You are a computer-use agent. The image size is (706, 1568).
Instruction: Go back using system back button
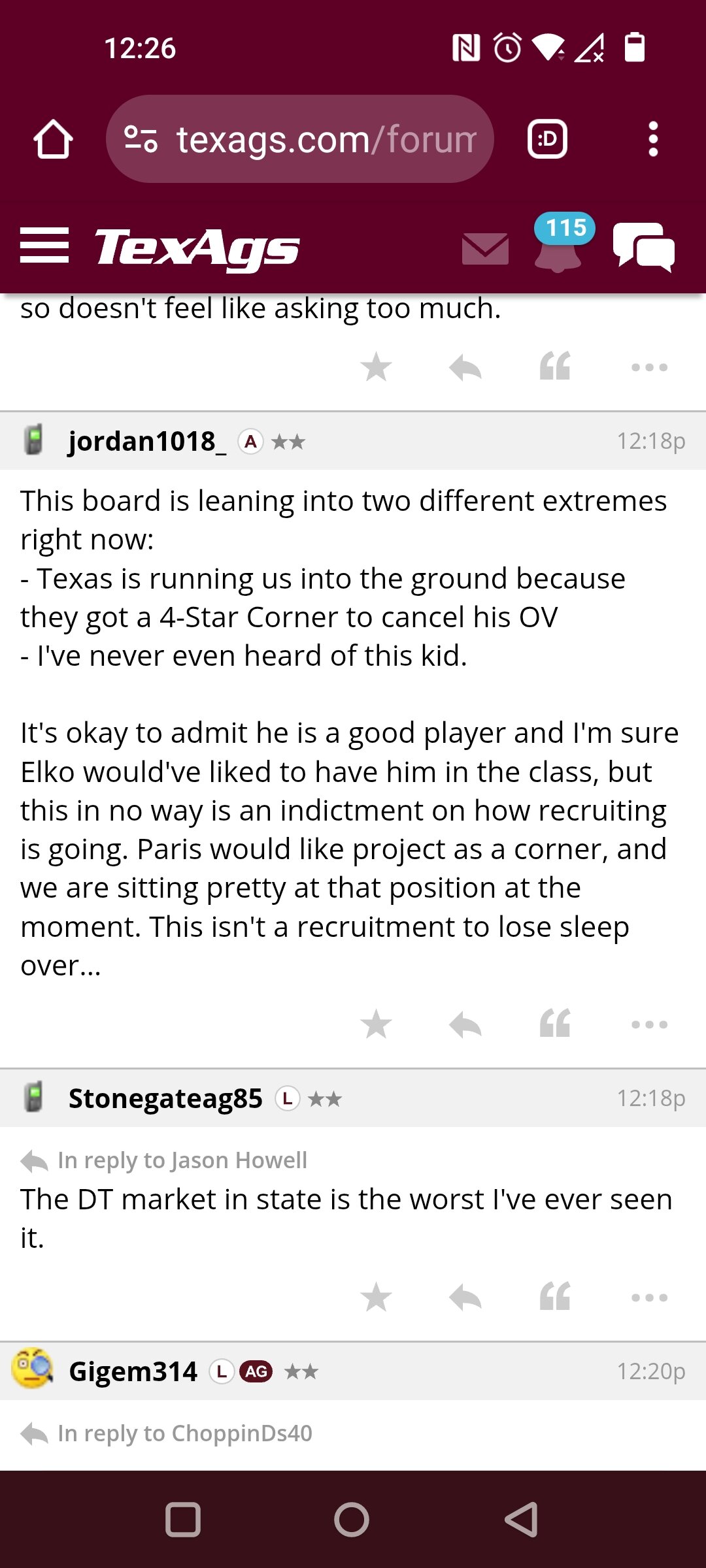tap(522, 1520)
